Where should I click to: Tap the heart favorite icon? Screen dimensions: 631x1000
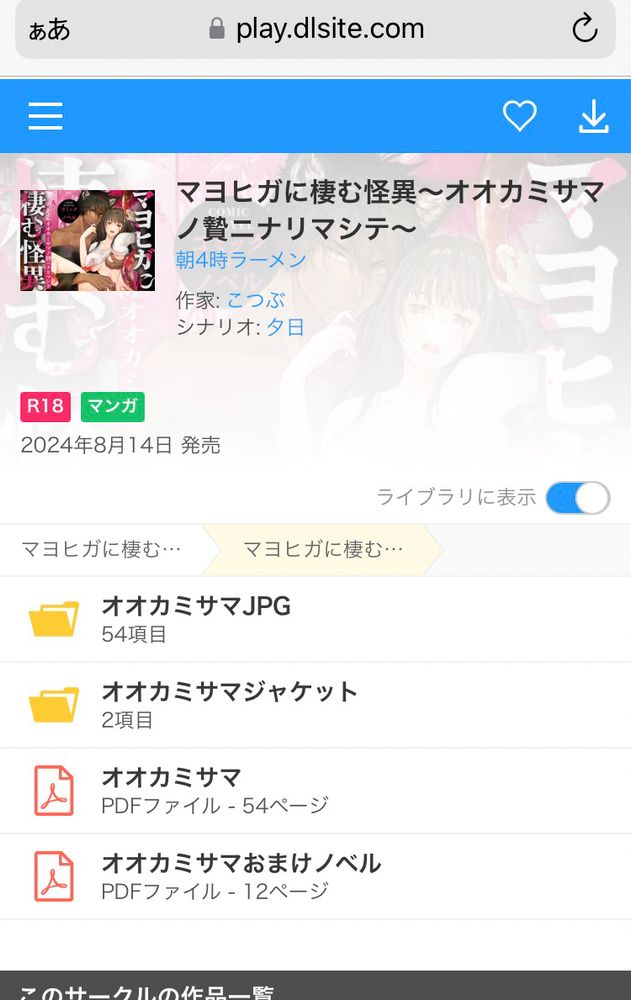[519, 117]
